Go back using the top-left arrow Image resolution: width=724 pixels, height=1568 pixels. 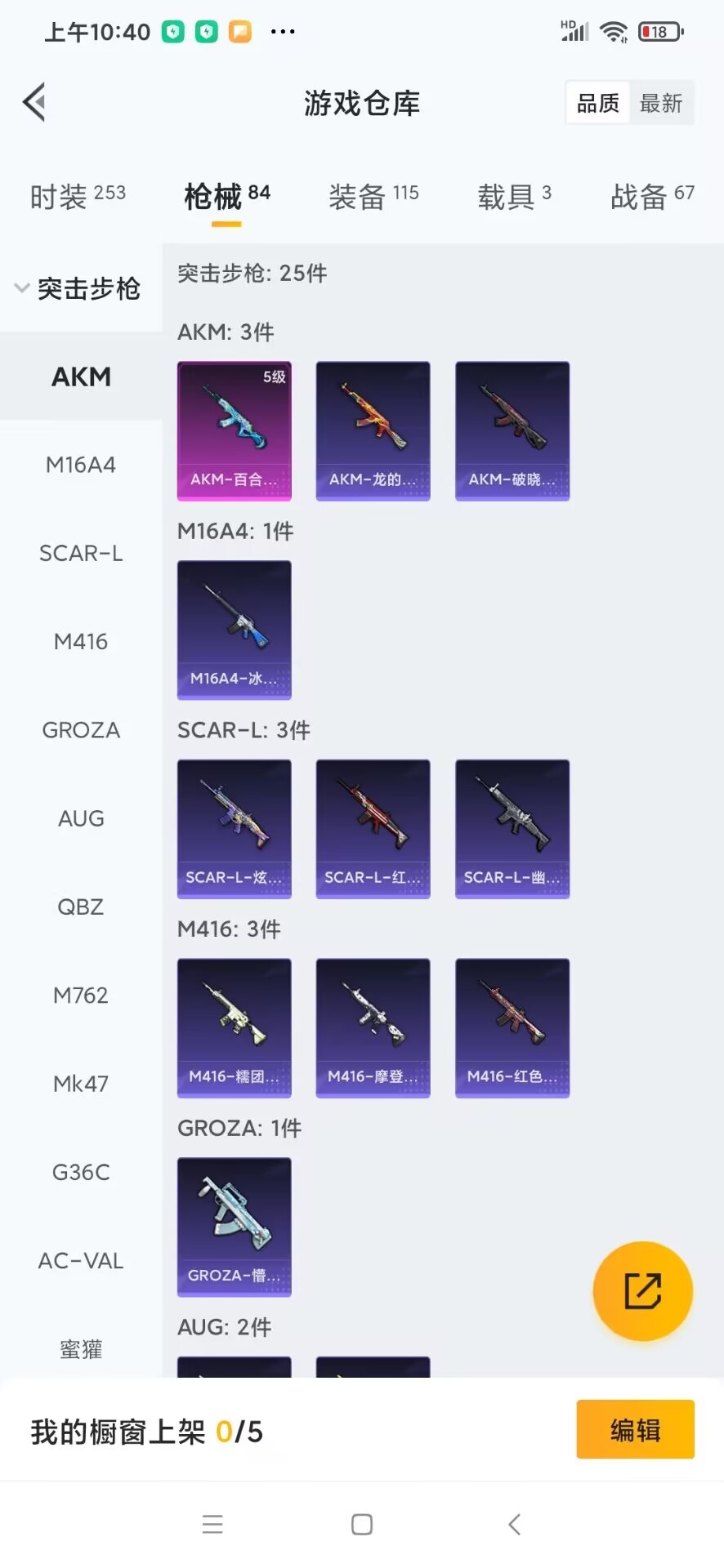coord(34,103)
